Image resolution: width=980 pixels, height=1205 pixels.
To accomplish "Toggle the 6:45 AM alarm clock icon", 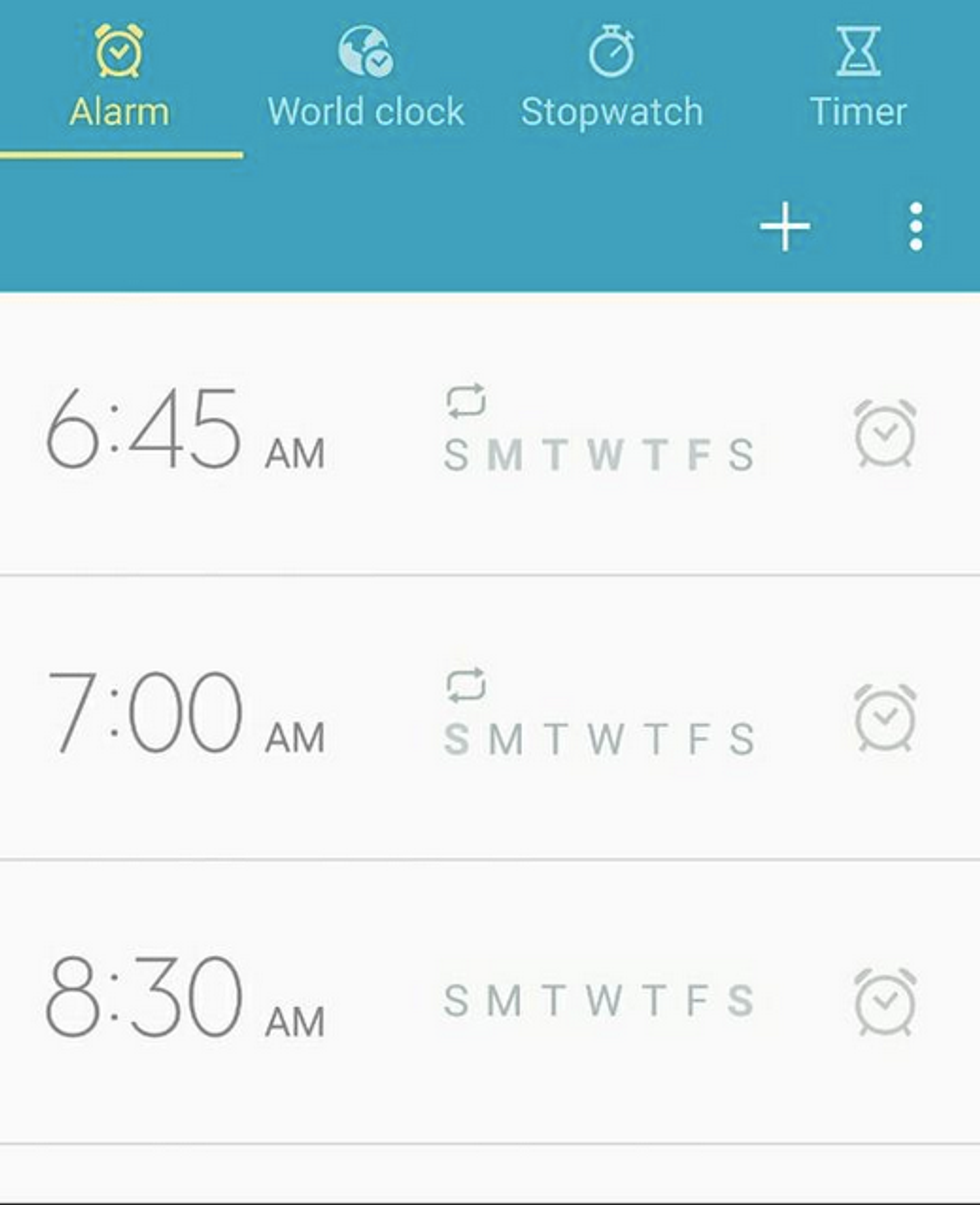I will 885,434.
